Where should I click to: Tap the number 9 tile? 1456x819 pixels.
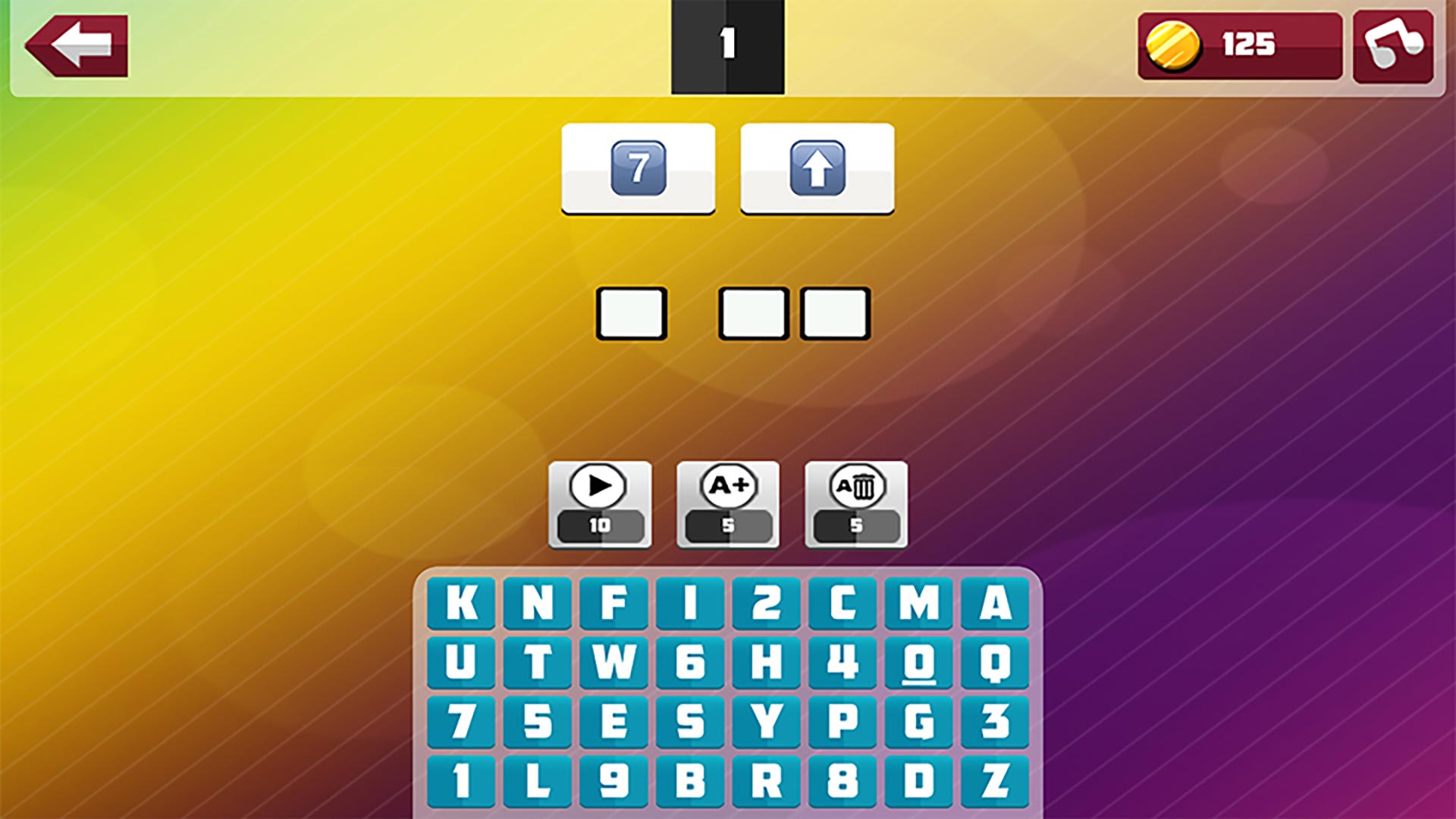613,780
